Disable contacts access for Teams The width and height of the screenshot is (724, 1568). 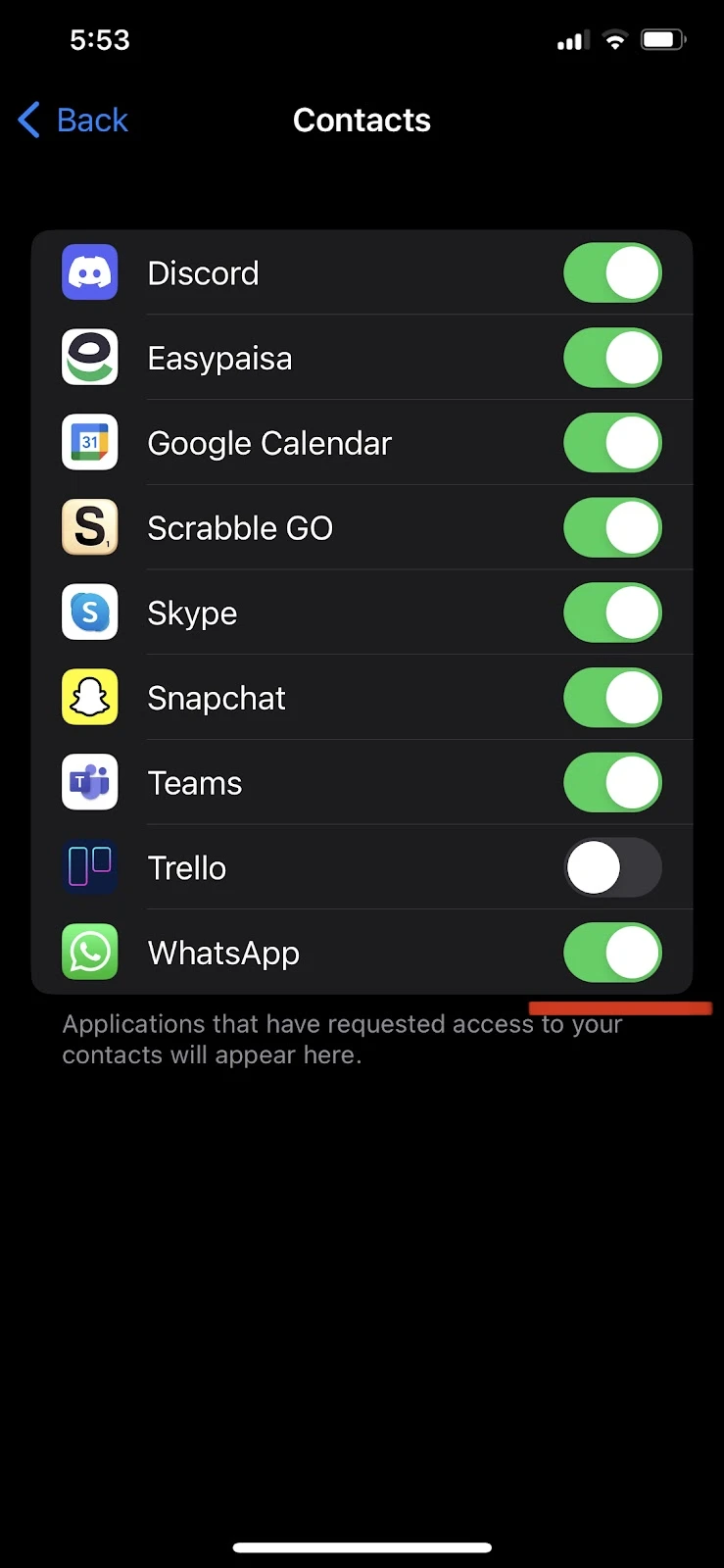coord(612,783)
